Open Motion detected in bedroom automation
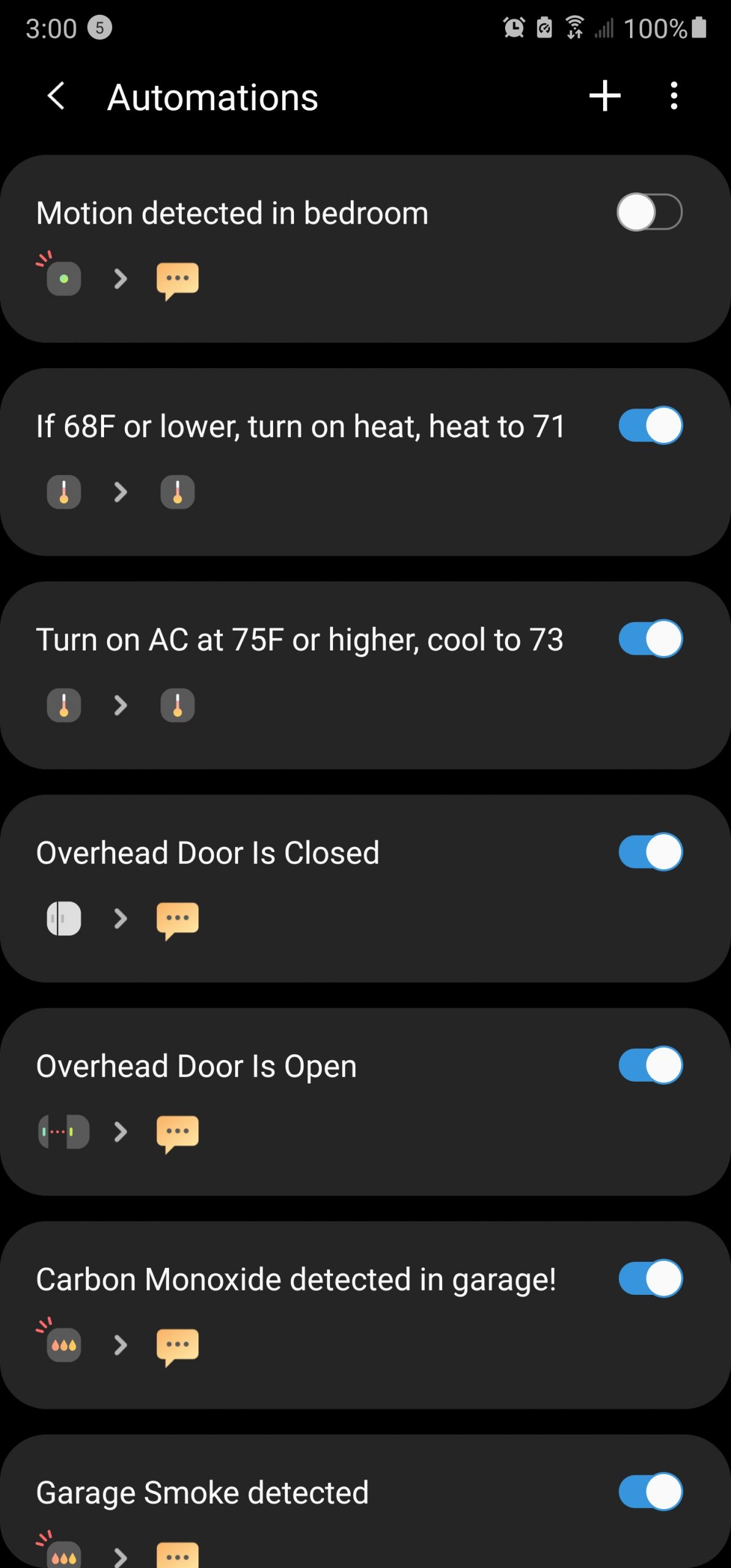The width and height of the screenshot is (731, 1568). tap(233, 213)
